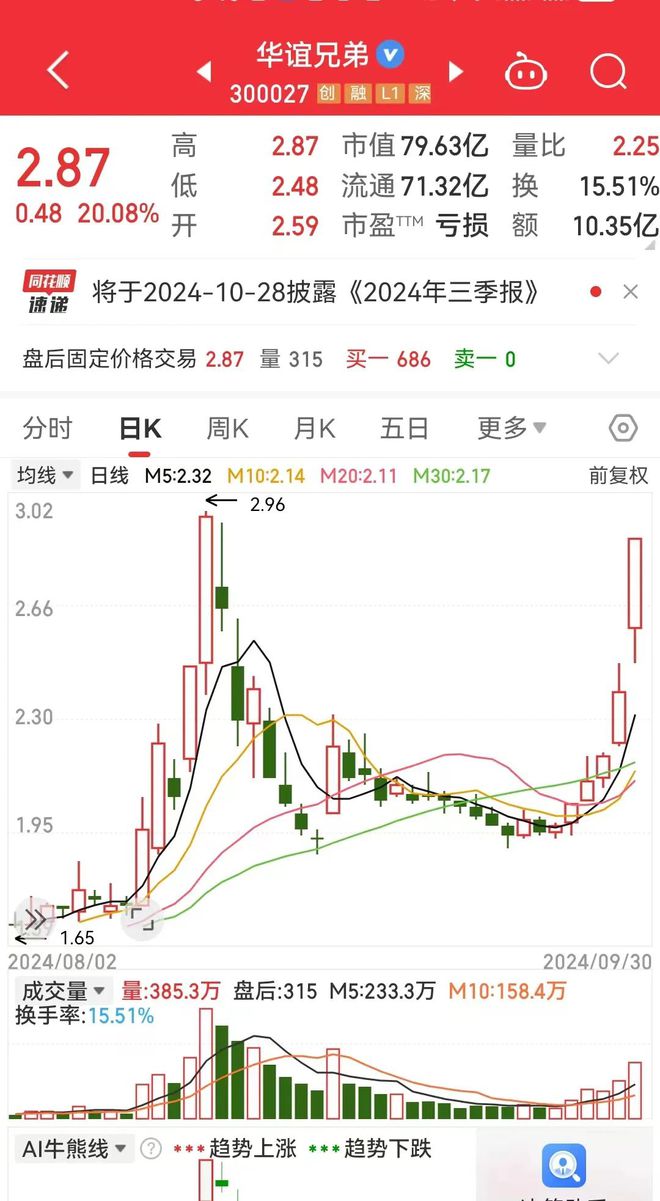Open the 均线 indicator dropdown
The image size is (660, 1201).
pyautogui.click(x=45, y=475)
